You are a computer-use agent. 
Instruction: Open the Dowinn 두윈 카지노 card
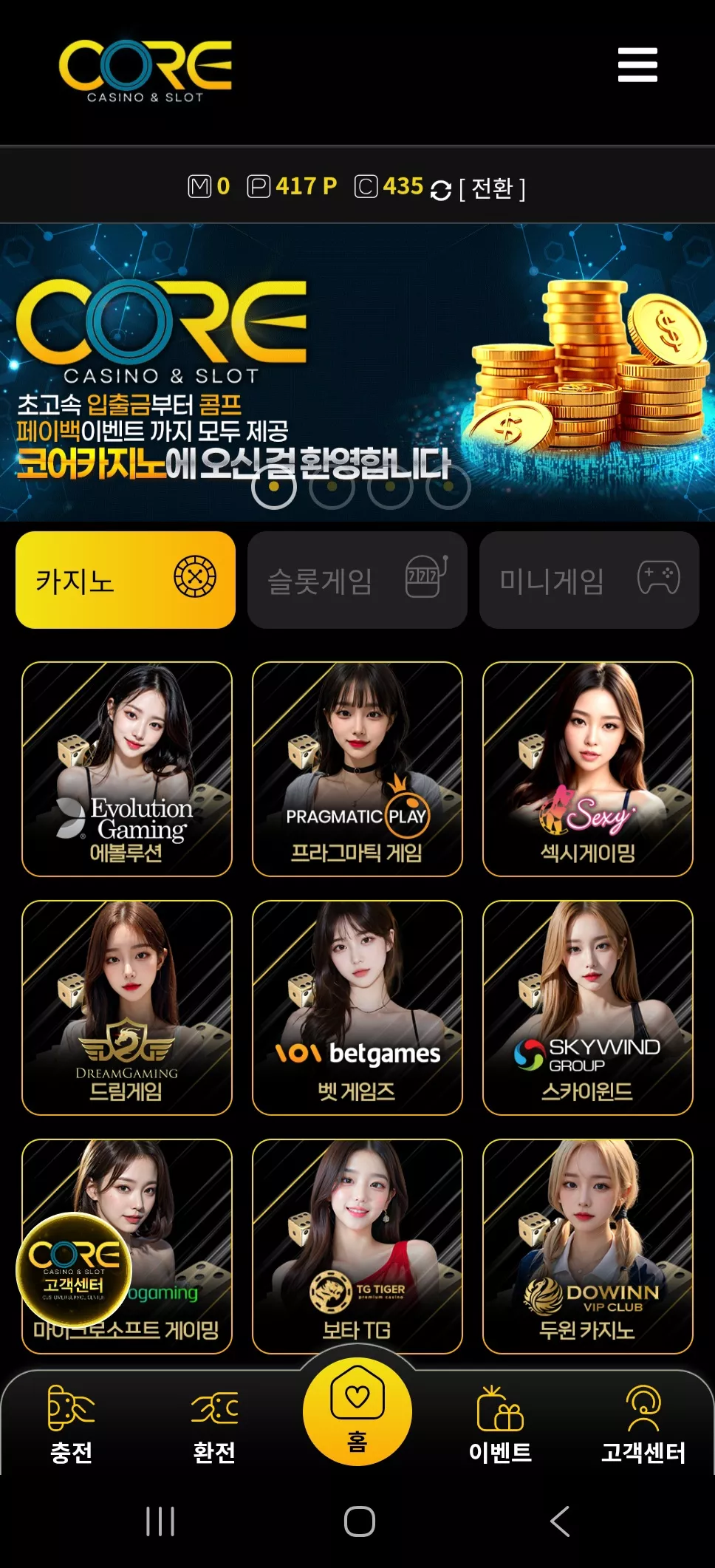click(x=588, y=1247)
